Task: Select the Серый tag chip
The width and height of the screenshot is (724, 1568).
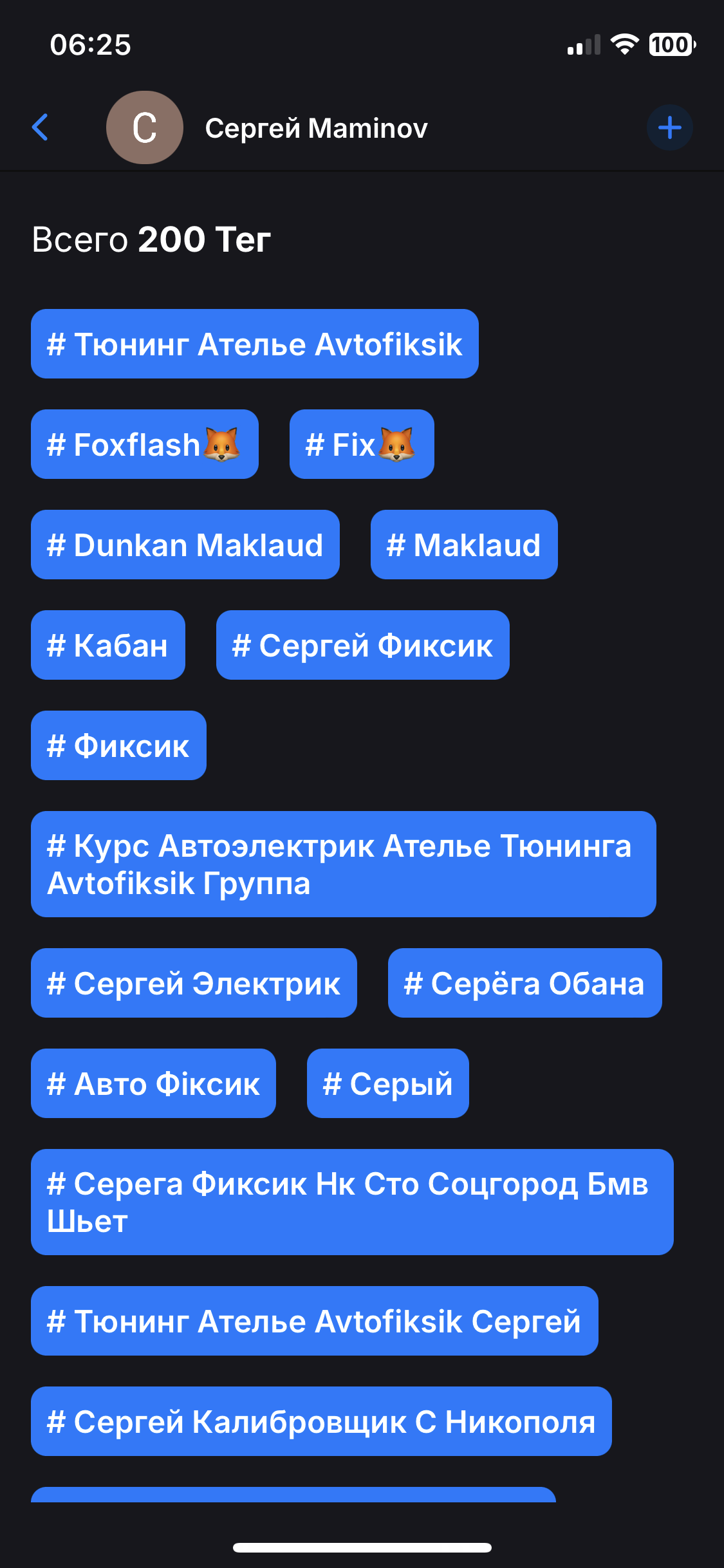Action: coord(387,1083)
